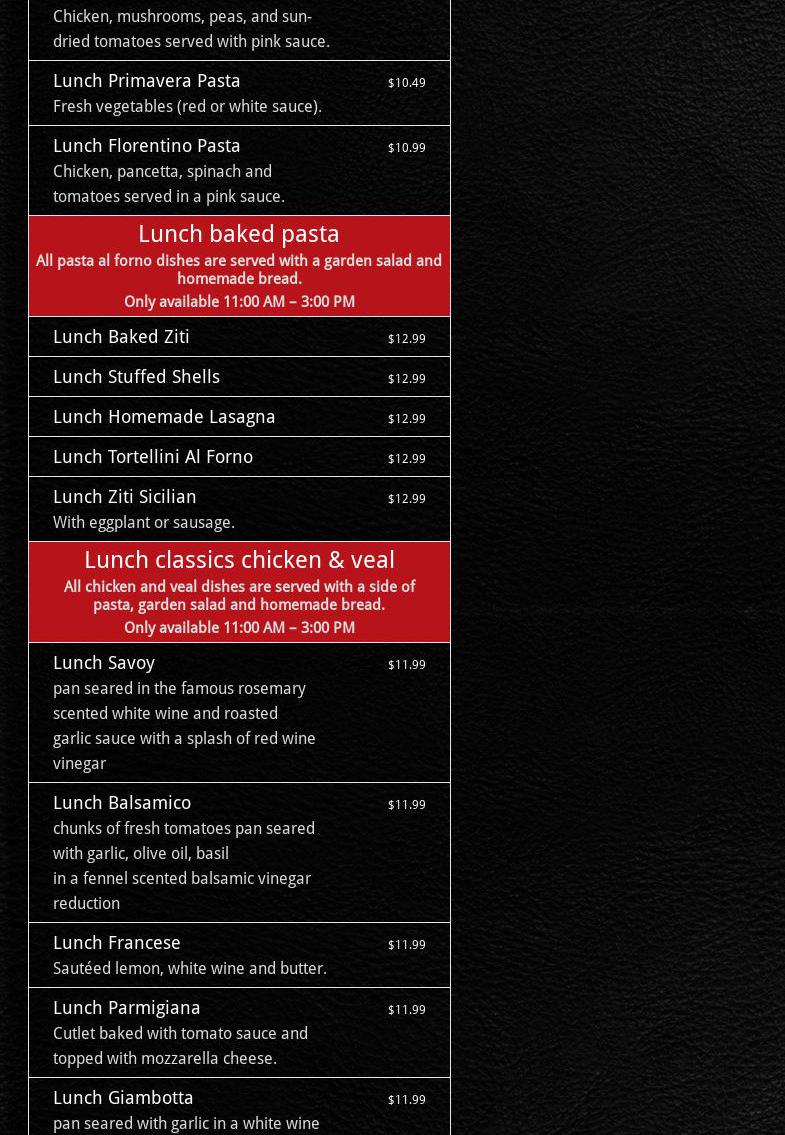Tap Lunch Tortellini Al Forno
The width and height of the screenshot is (785, 1135).
pyautogui.click(x=153, y=457)
